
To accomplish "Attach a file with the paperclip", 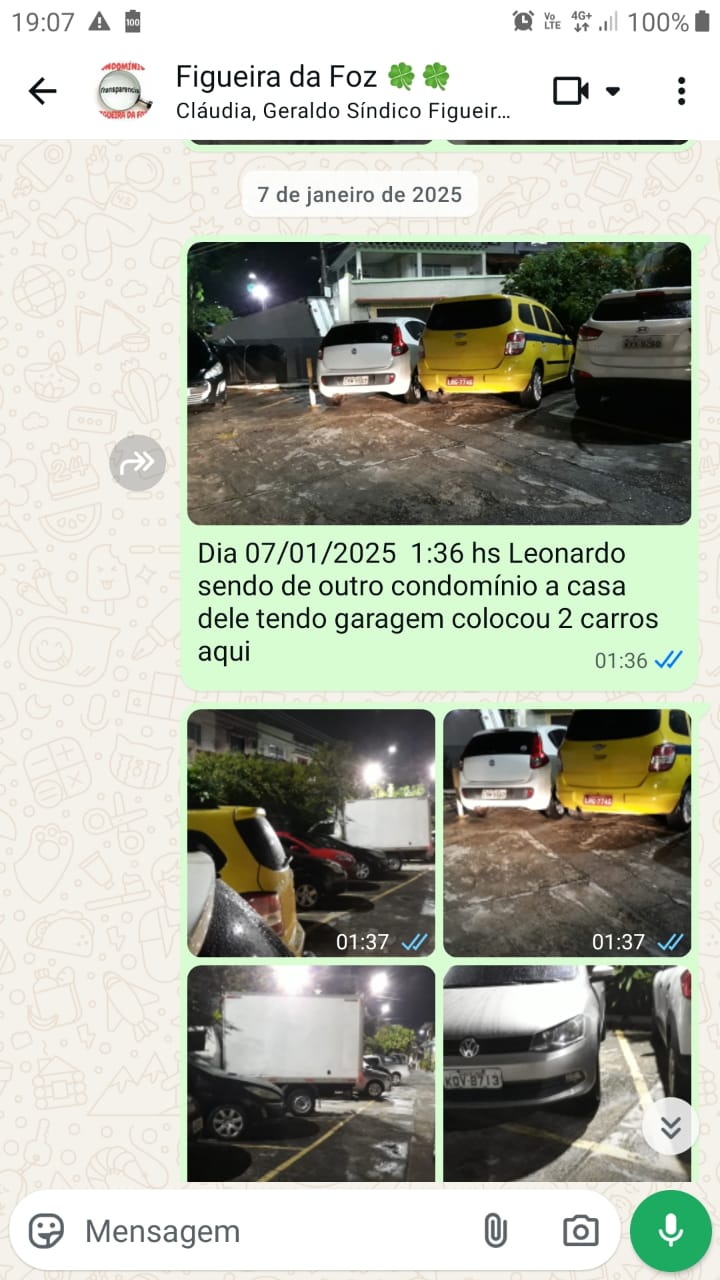I will (495, 1231).
